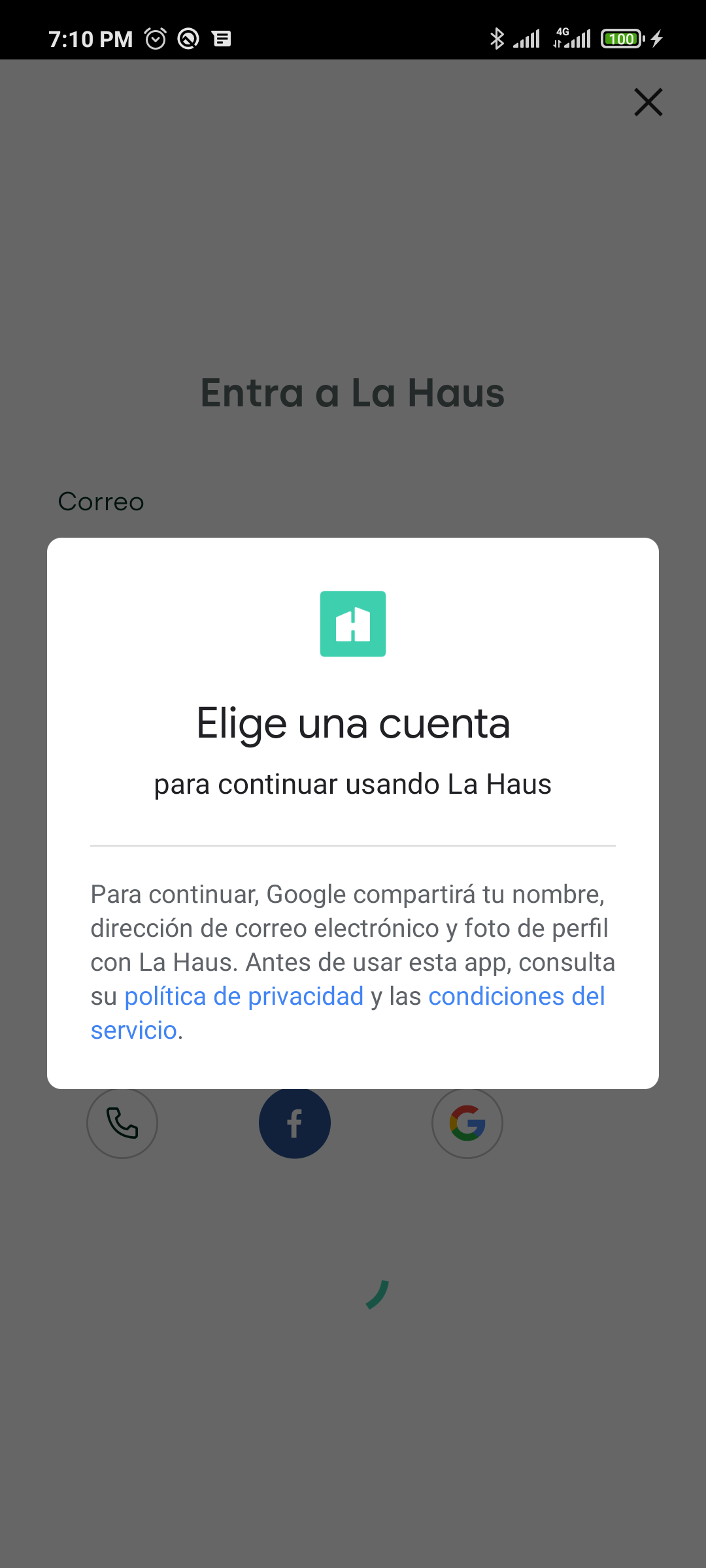Screen dimensions: 706x1568
Task: Sign in with Google
Action: (x=467, y=1122)
